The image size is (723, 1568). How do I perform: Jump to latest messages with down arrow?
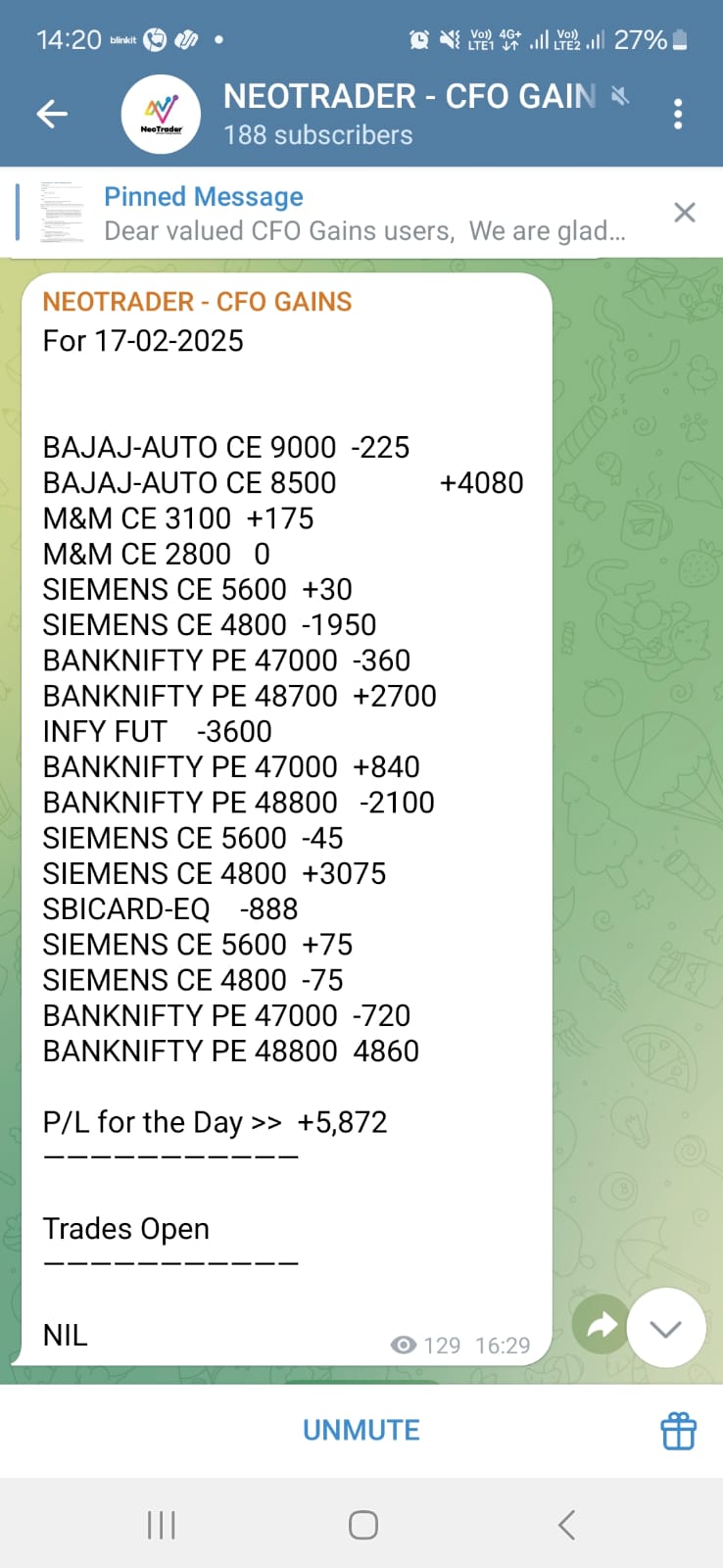tap(666, 1328)
